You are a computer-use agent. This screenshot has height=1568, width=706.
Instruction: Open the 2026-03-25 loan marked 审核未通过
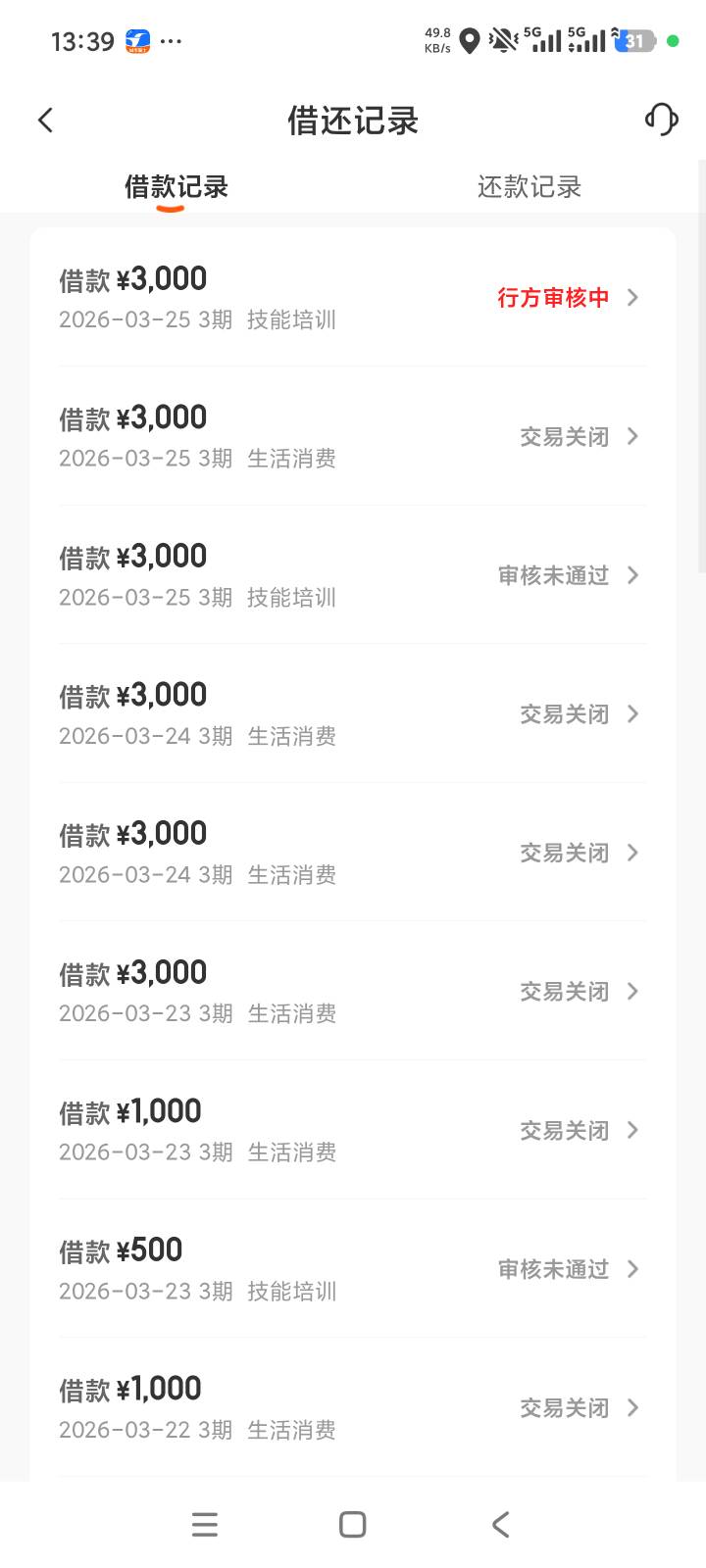[353, 575]
